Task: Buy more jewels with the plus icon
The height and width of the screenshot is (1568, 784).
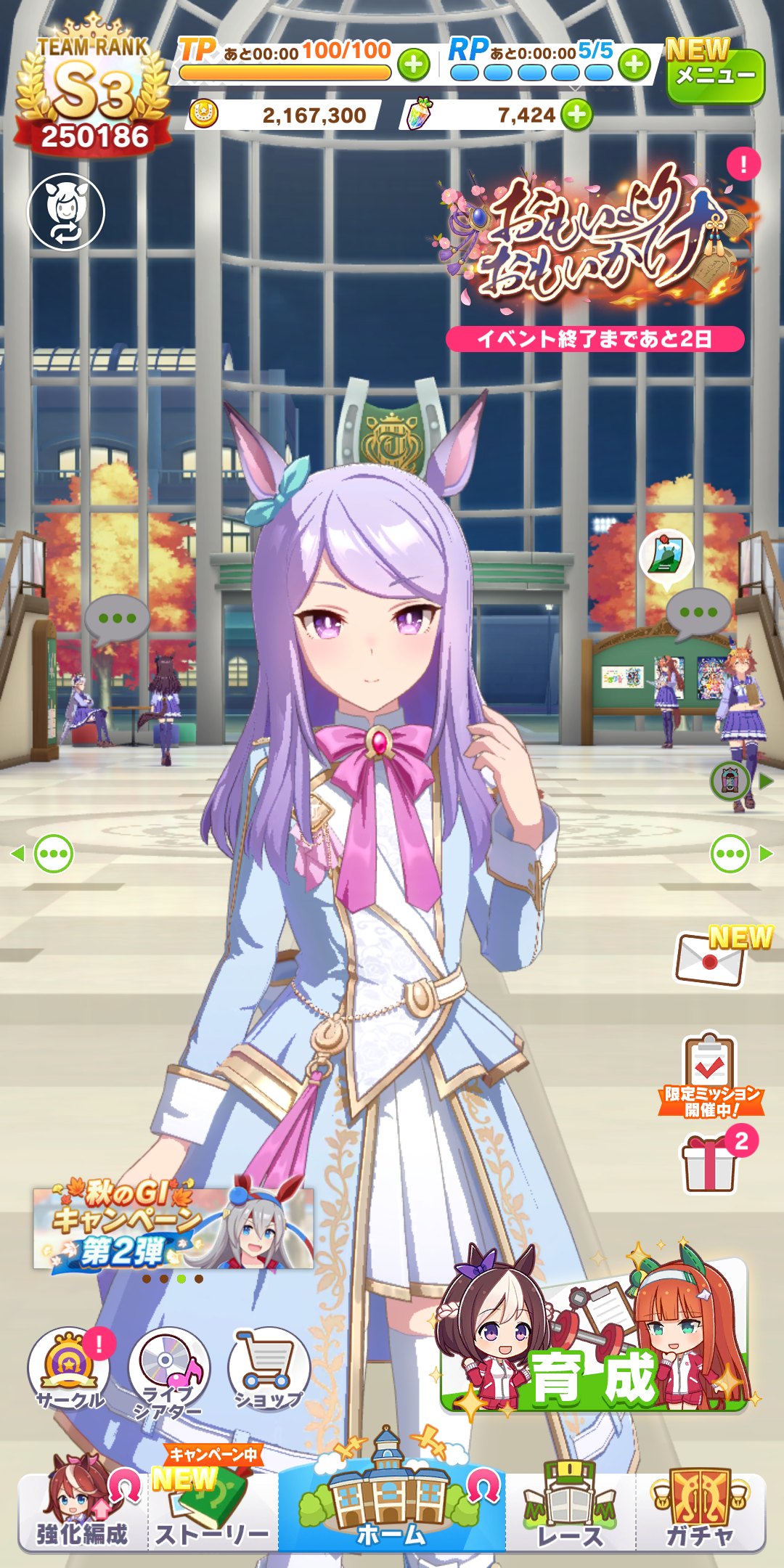Action: pyautogui.click(x=577, y=115)
